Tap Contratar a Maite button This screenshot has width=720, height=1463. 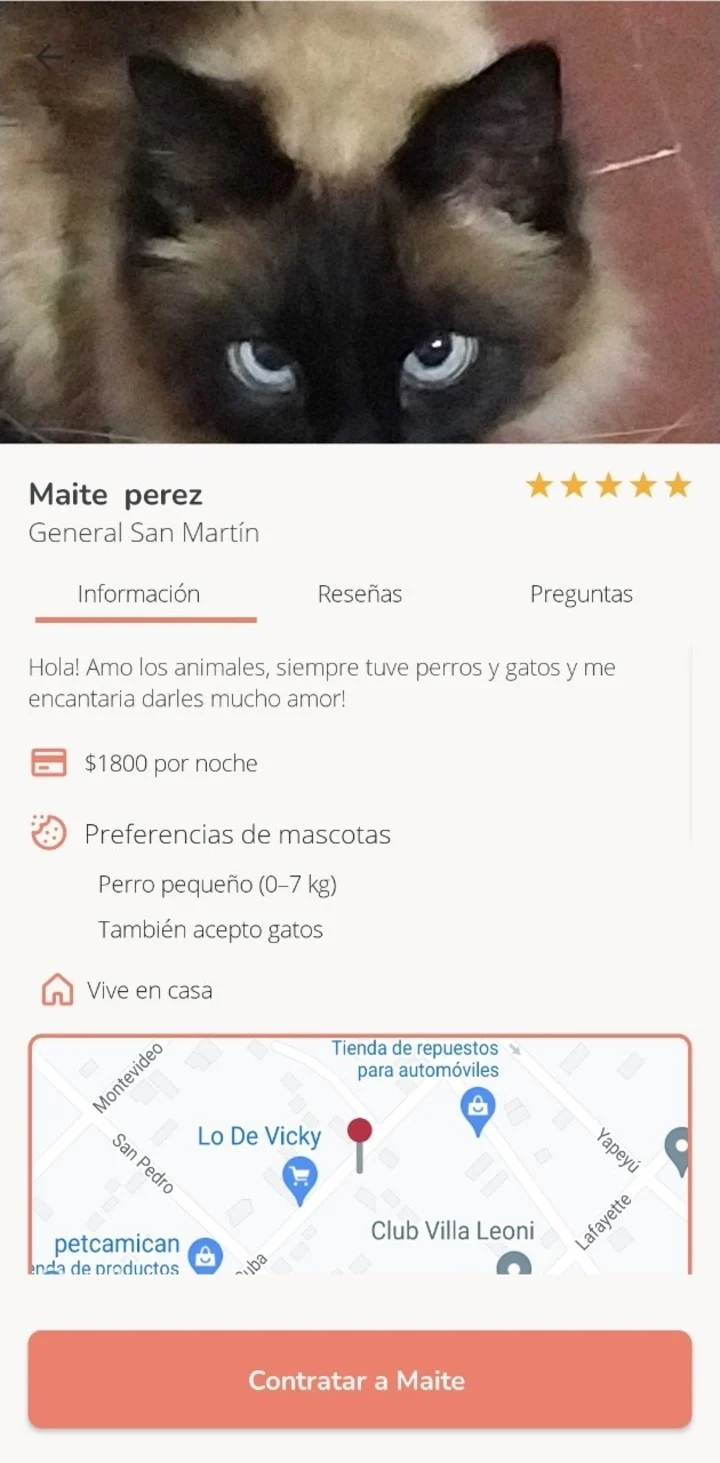360,1380
